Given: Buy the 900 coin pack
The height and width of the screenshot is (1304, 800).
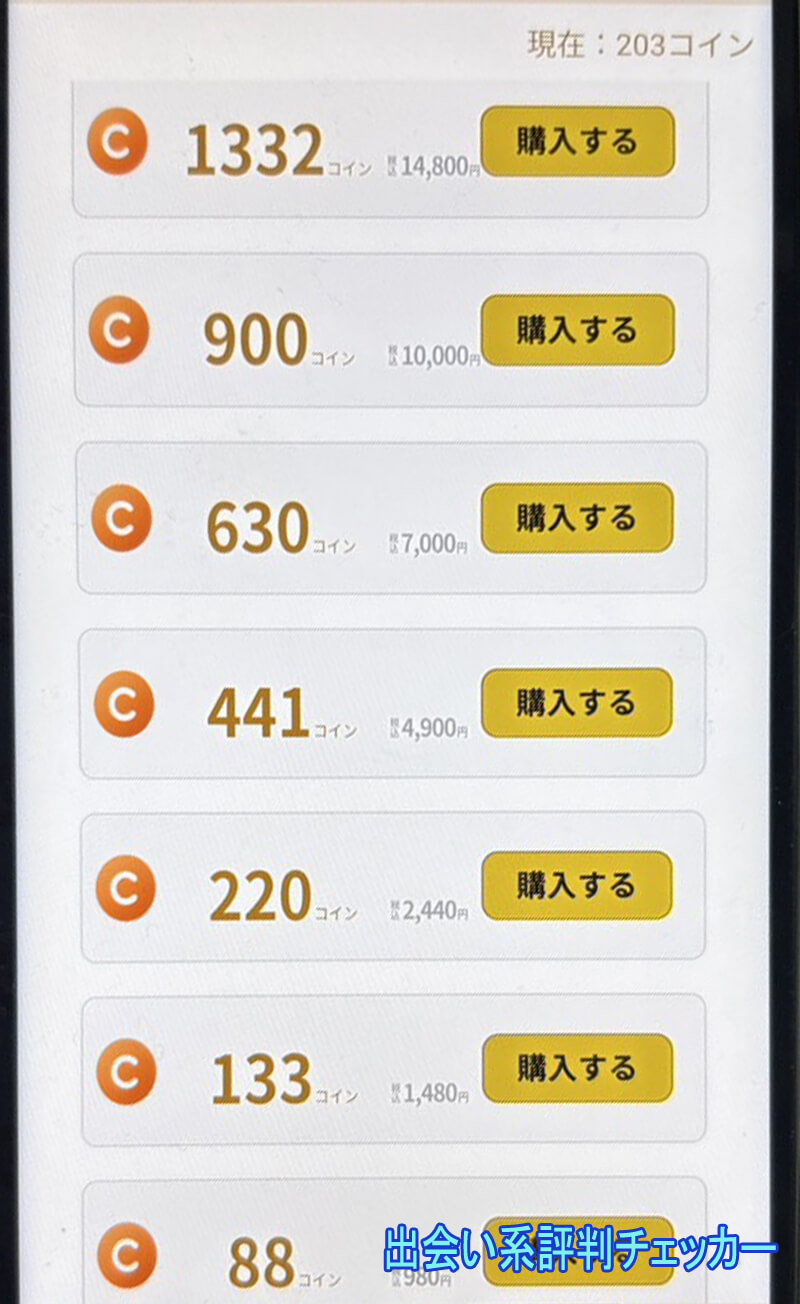Looking at the screenshot, I should tap(577, 330).
